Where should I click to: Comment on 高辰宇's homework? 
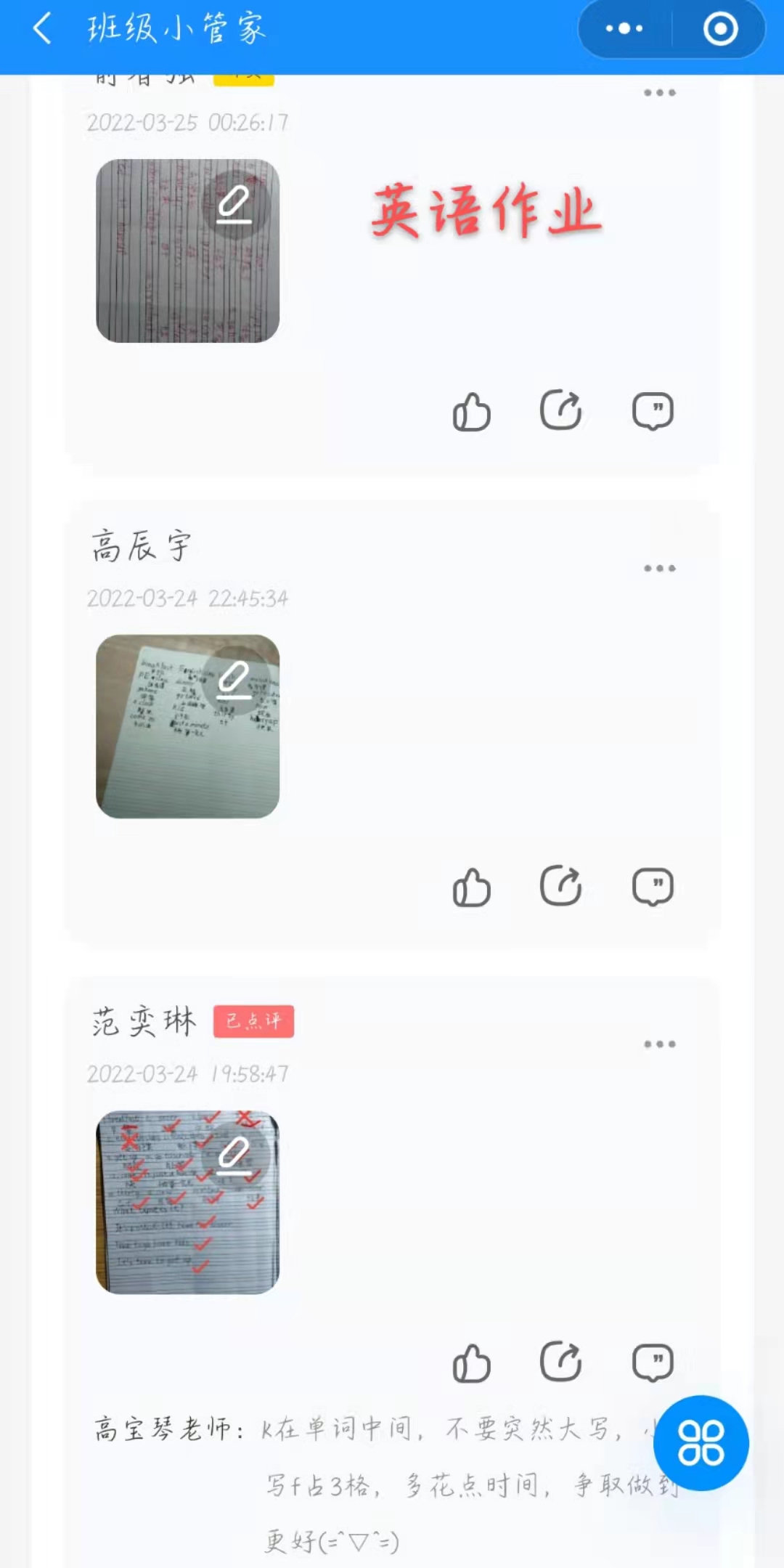(x=653, y=886)
